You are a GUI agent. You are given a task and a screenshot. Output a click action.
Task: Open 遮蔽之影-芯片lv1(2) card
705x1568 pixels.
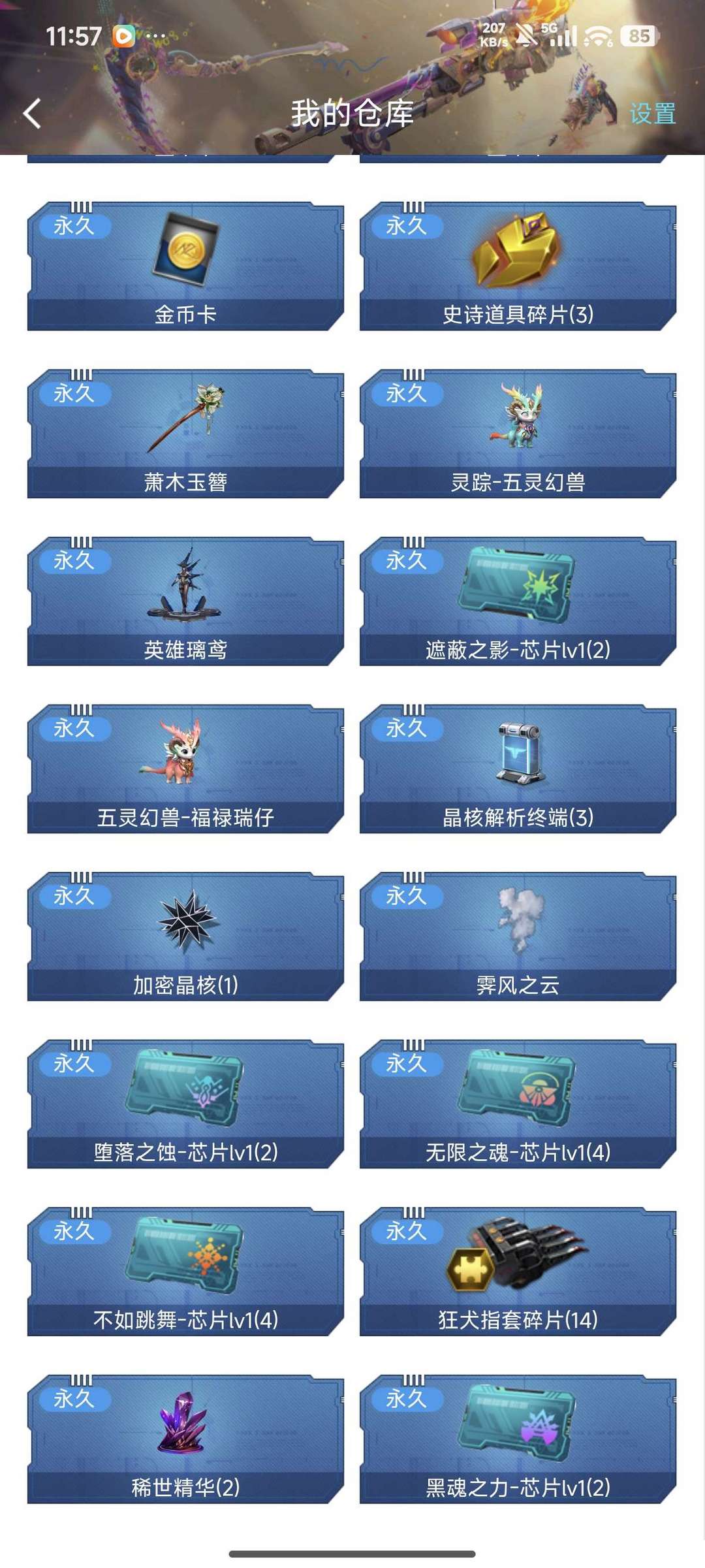pos(518,601)
